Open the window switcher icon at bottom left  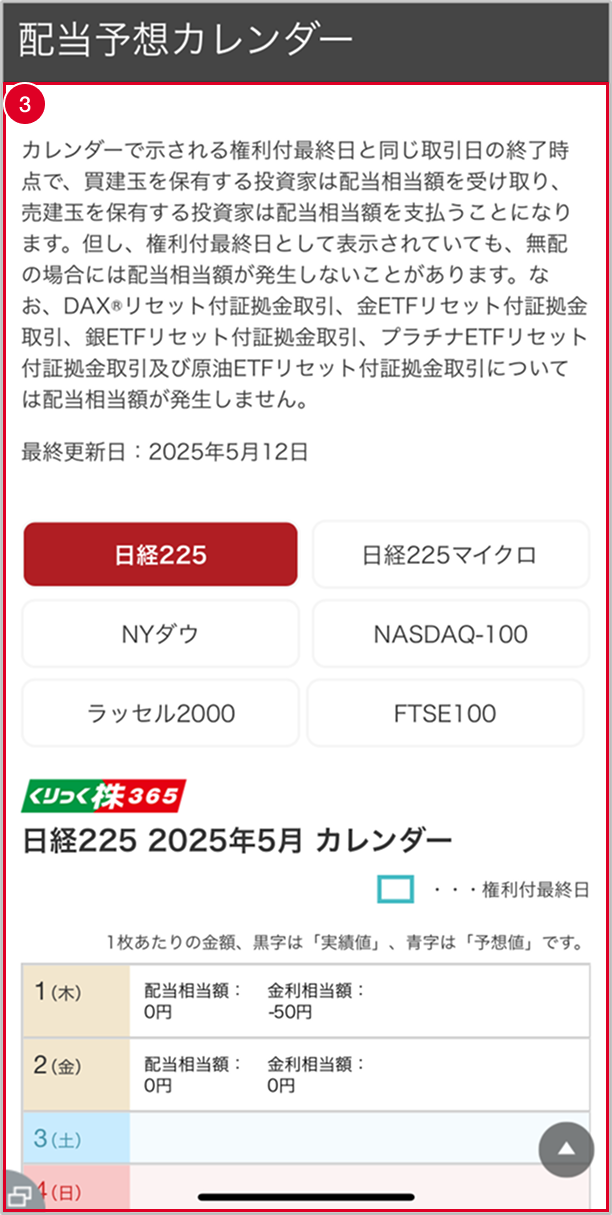pyautogui.click(x=20, y=1193)
